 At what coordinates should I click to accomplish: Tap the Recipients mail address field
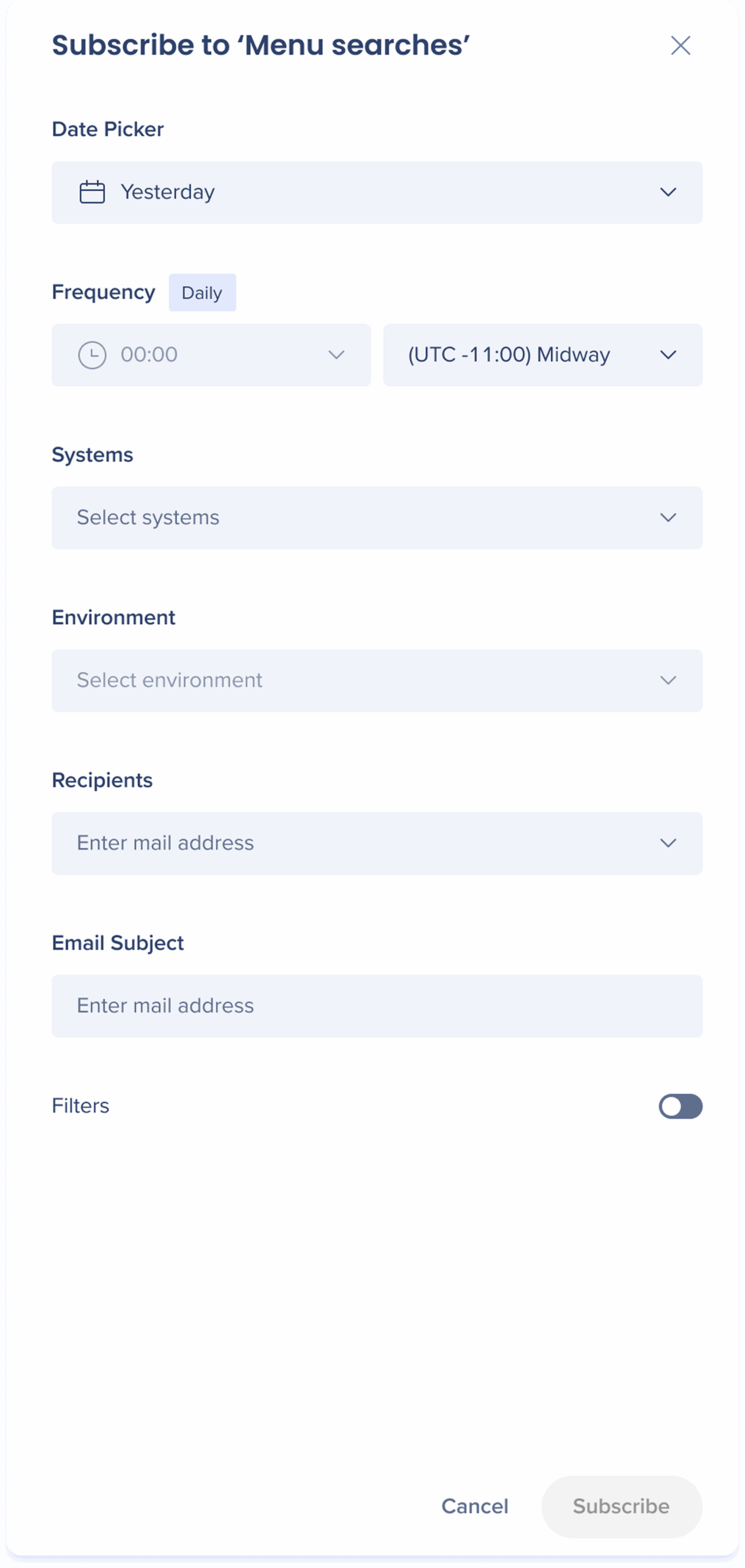[x=377, y=843]
